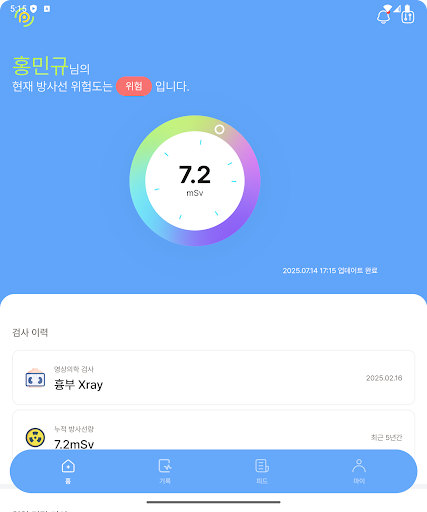427x512 pixels.
Task: Tap the 7.2 mSv radiation gauge
Action: point(195,181)
